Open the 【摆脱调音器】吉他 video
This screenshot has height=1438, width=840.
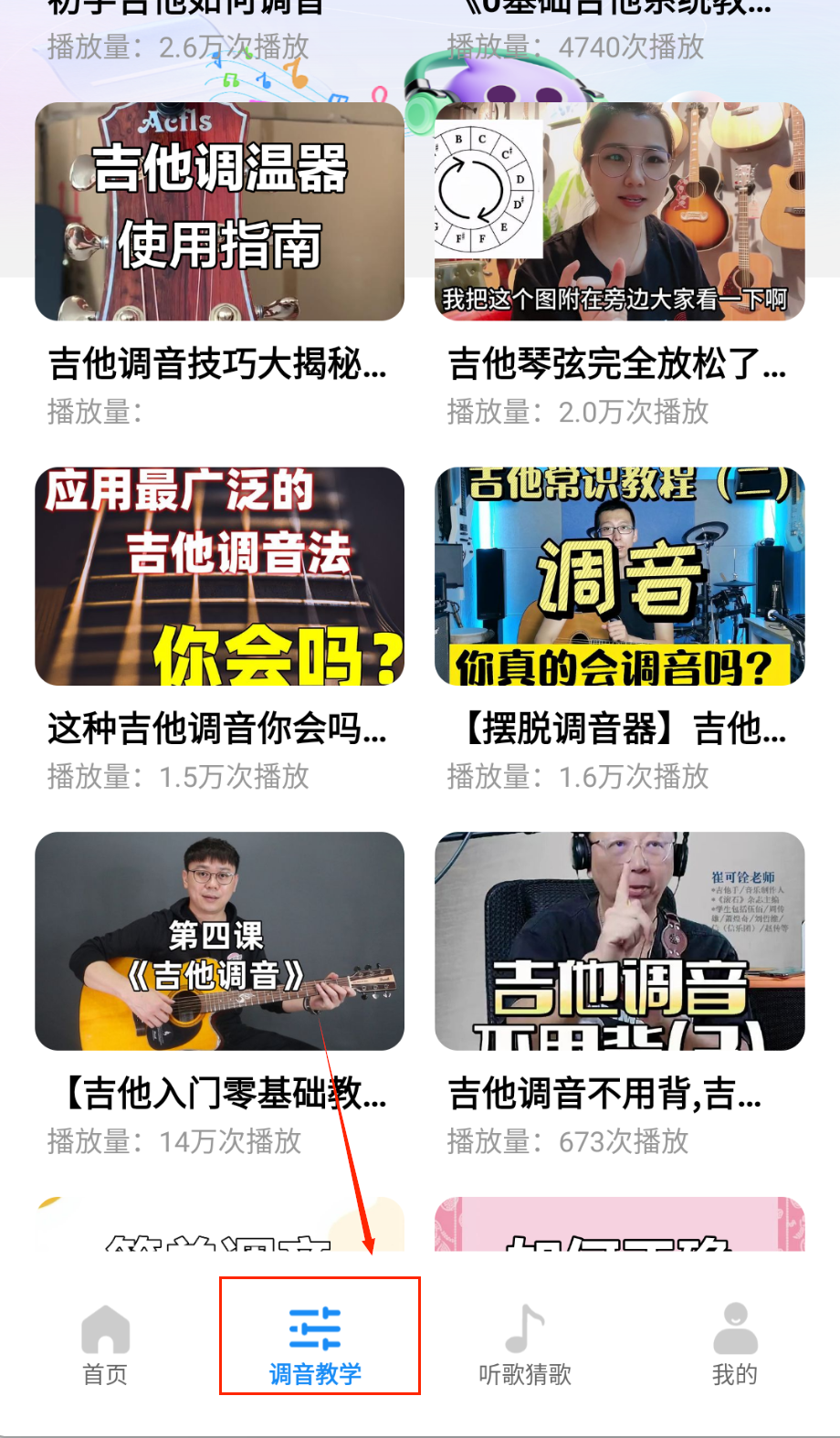click(x=619, y=576)
